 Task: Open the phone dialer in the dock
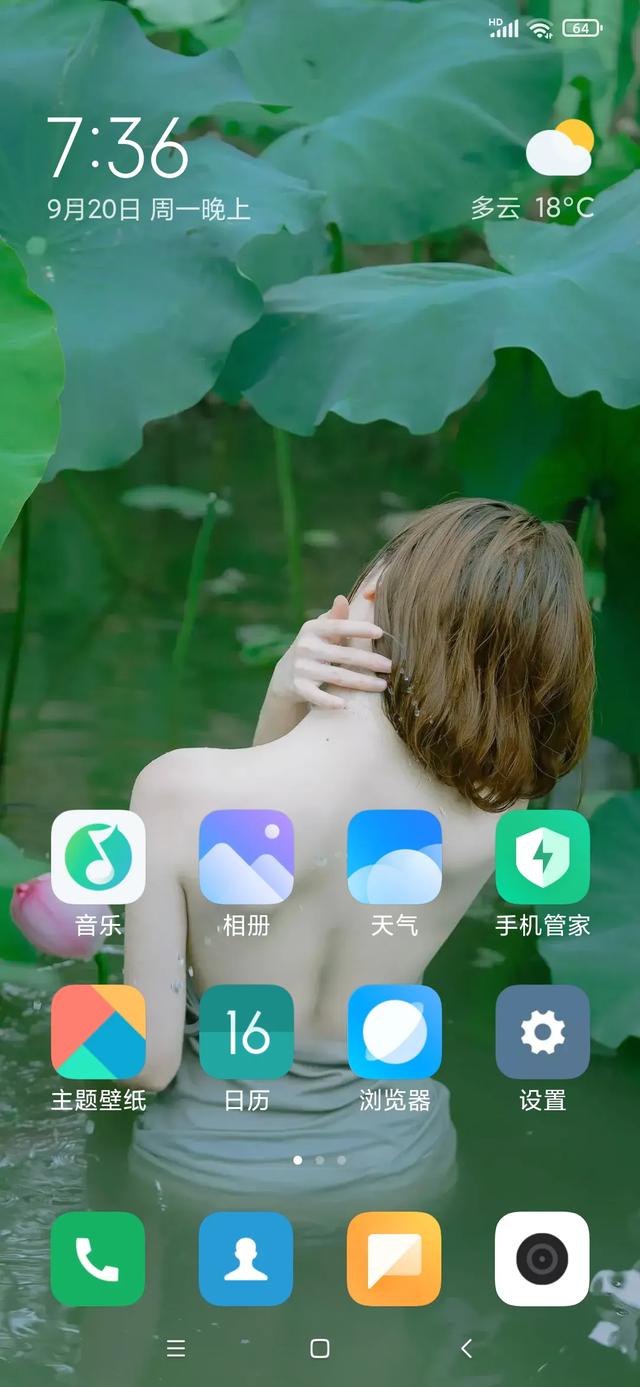click(98, 1258)
